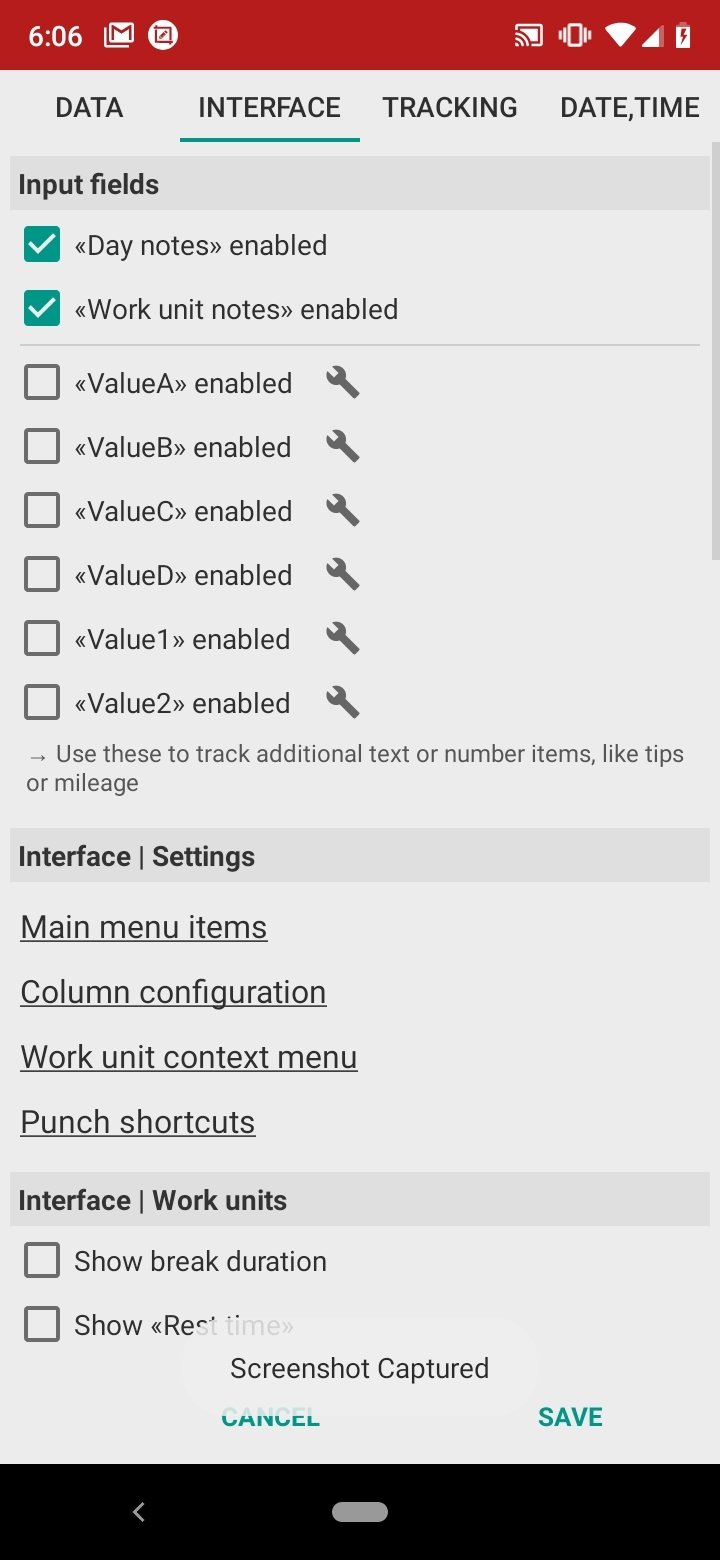Enable the «Value1» checkbox

coord(42,639)
